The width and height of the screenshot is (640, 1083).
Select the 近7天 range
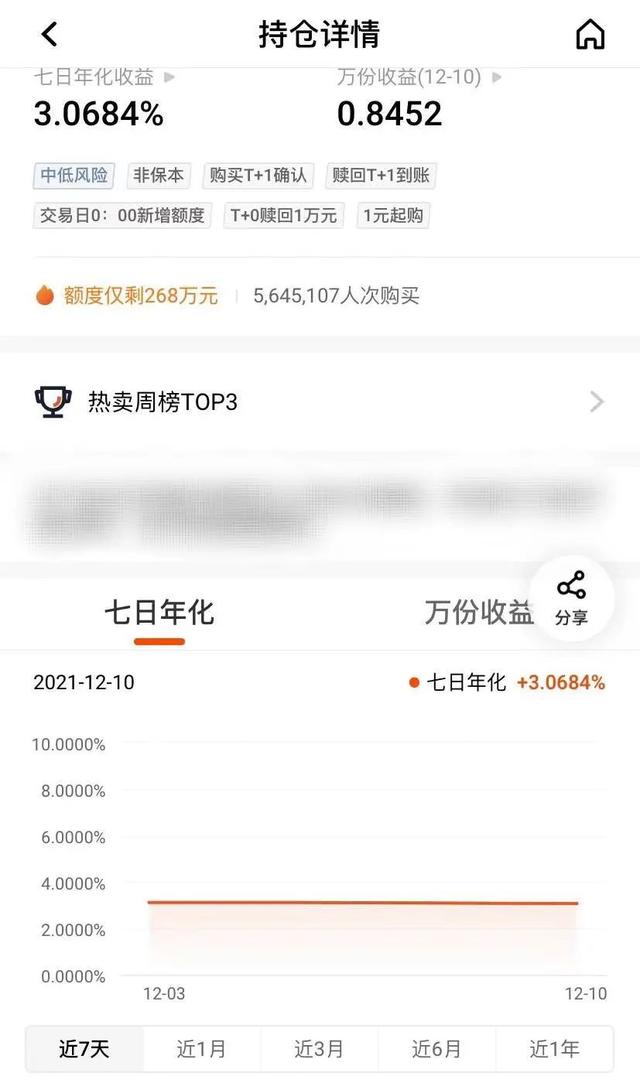84,1048
